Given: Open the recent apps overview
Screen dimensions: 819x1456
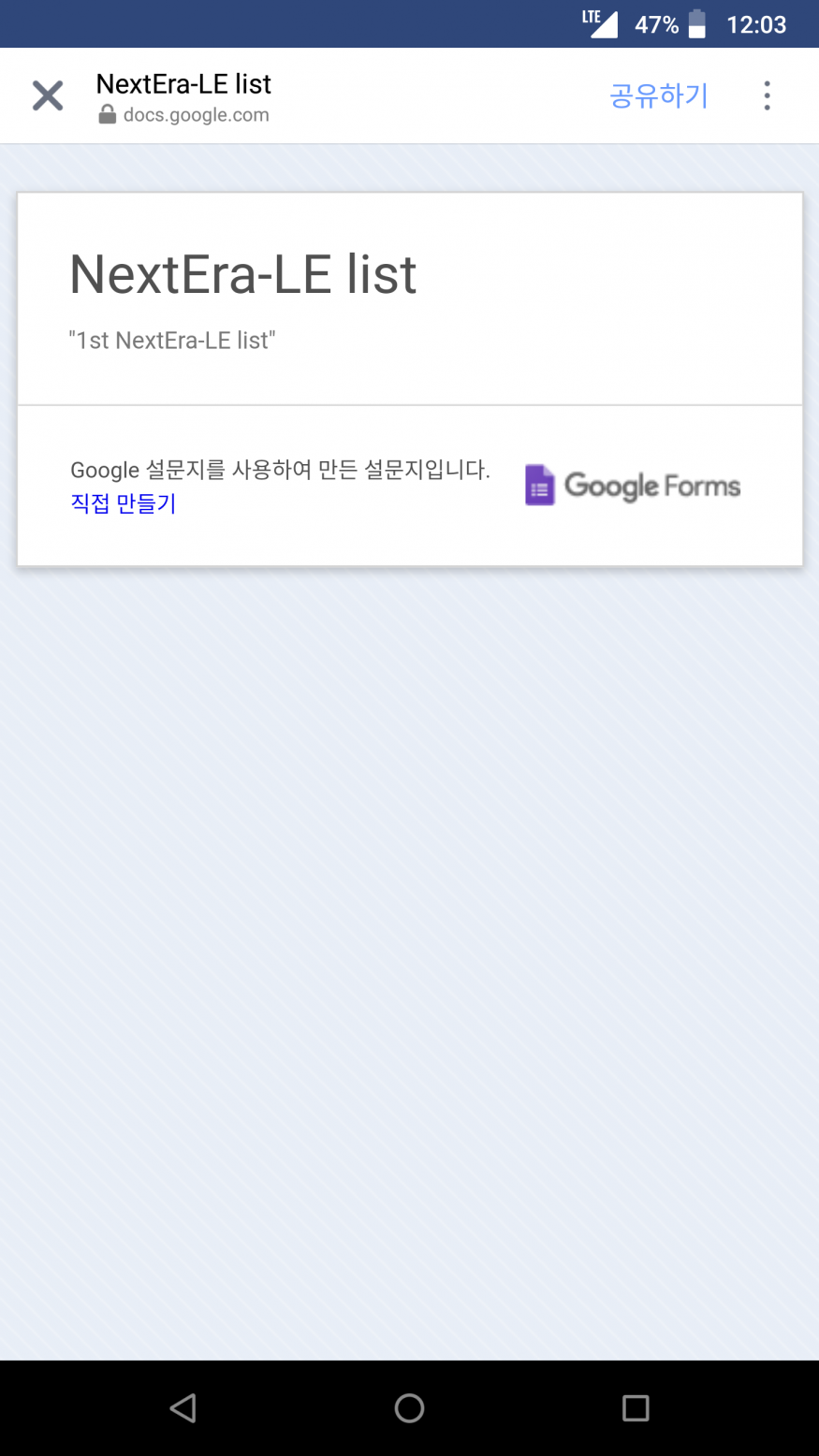Looking at the screenshot, I should [636, 1407].
